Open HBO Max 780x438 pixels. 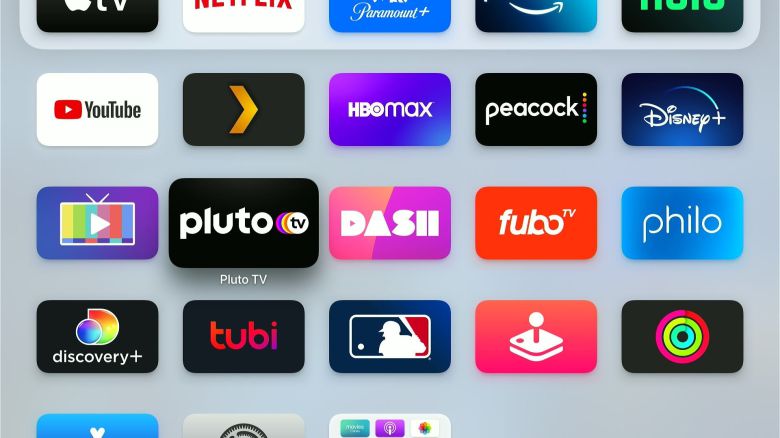pos(390,110)
